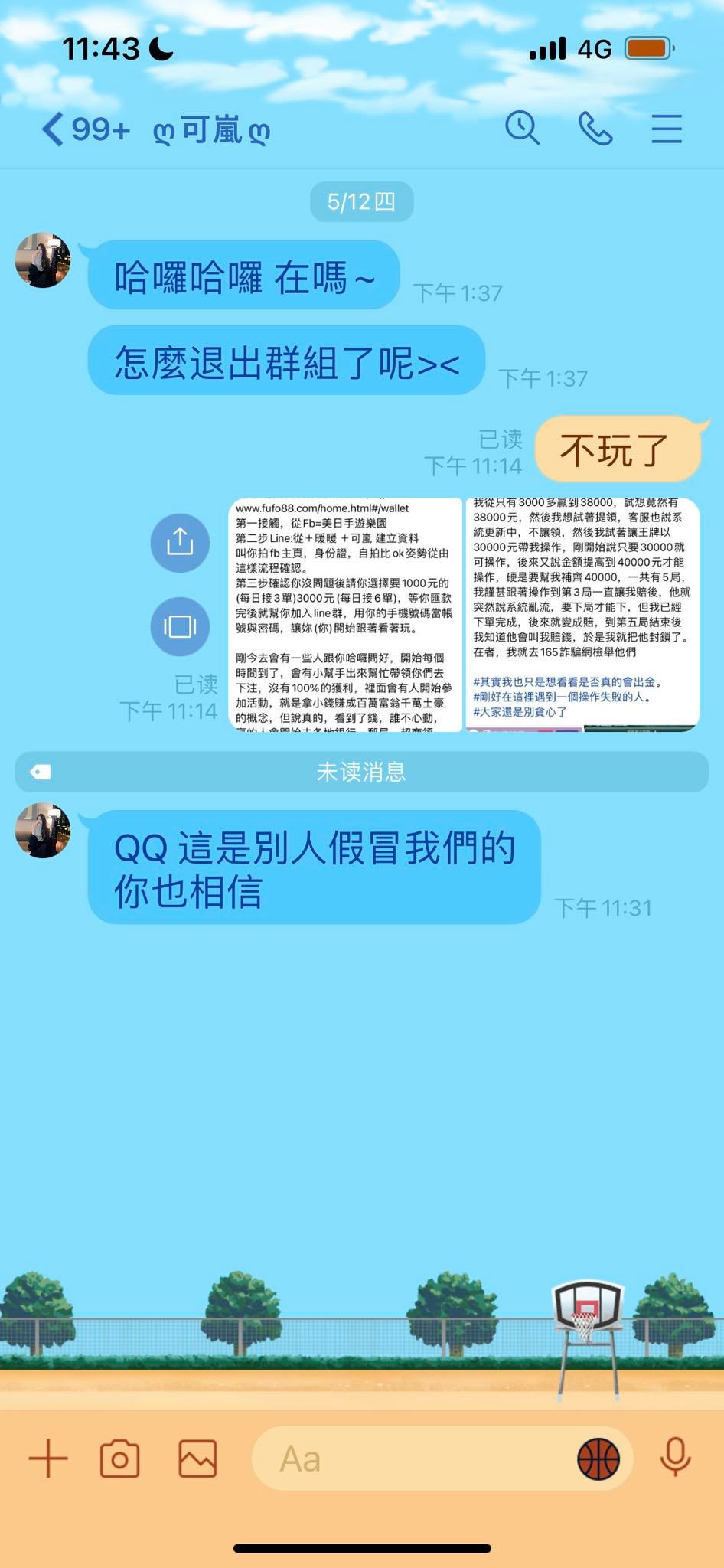Image resolution: width=724 pixels, height=1568 pixels.
Task: Launch the camera from chat
Action: pos(120,1459)
